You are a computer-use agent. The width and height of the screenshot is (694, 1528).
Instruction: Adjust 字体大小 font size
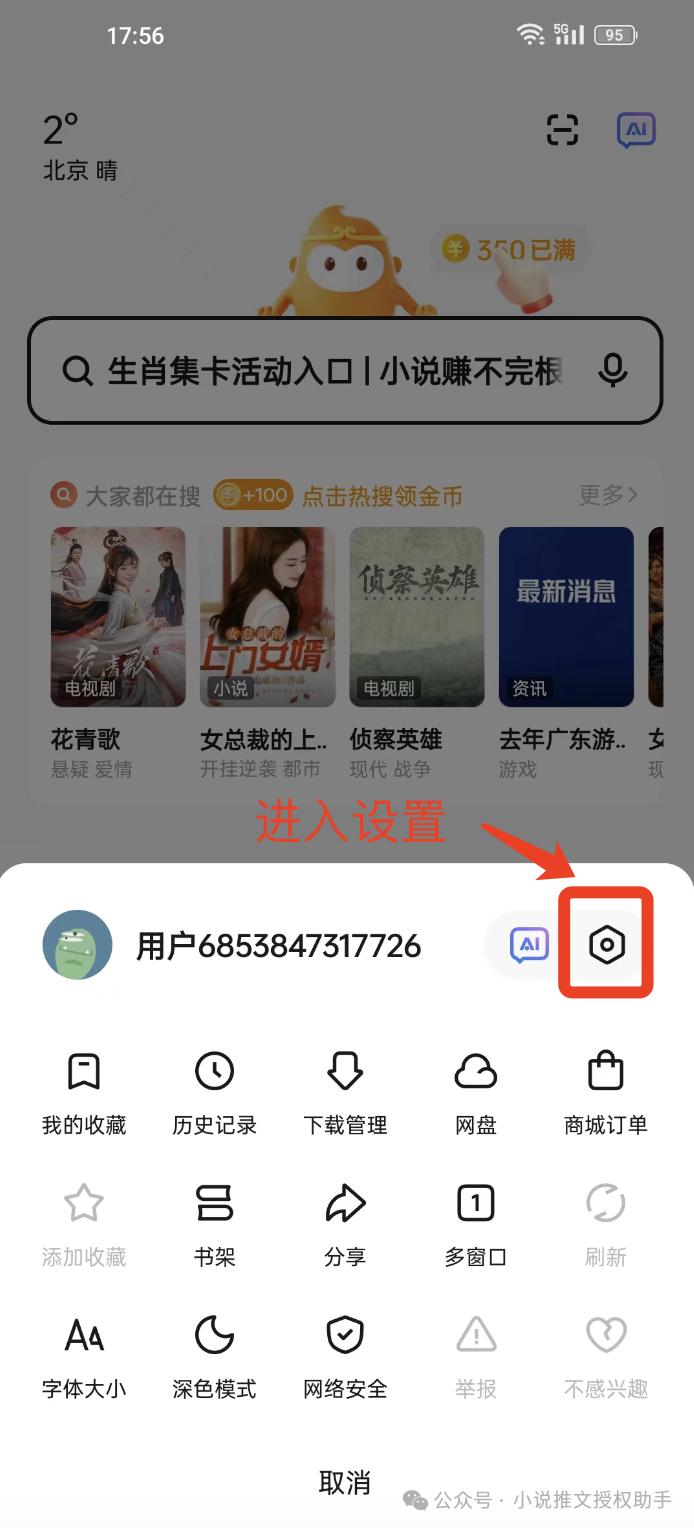click(84, 1356)
